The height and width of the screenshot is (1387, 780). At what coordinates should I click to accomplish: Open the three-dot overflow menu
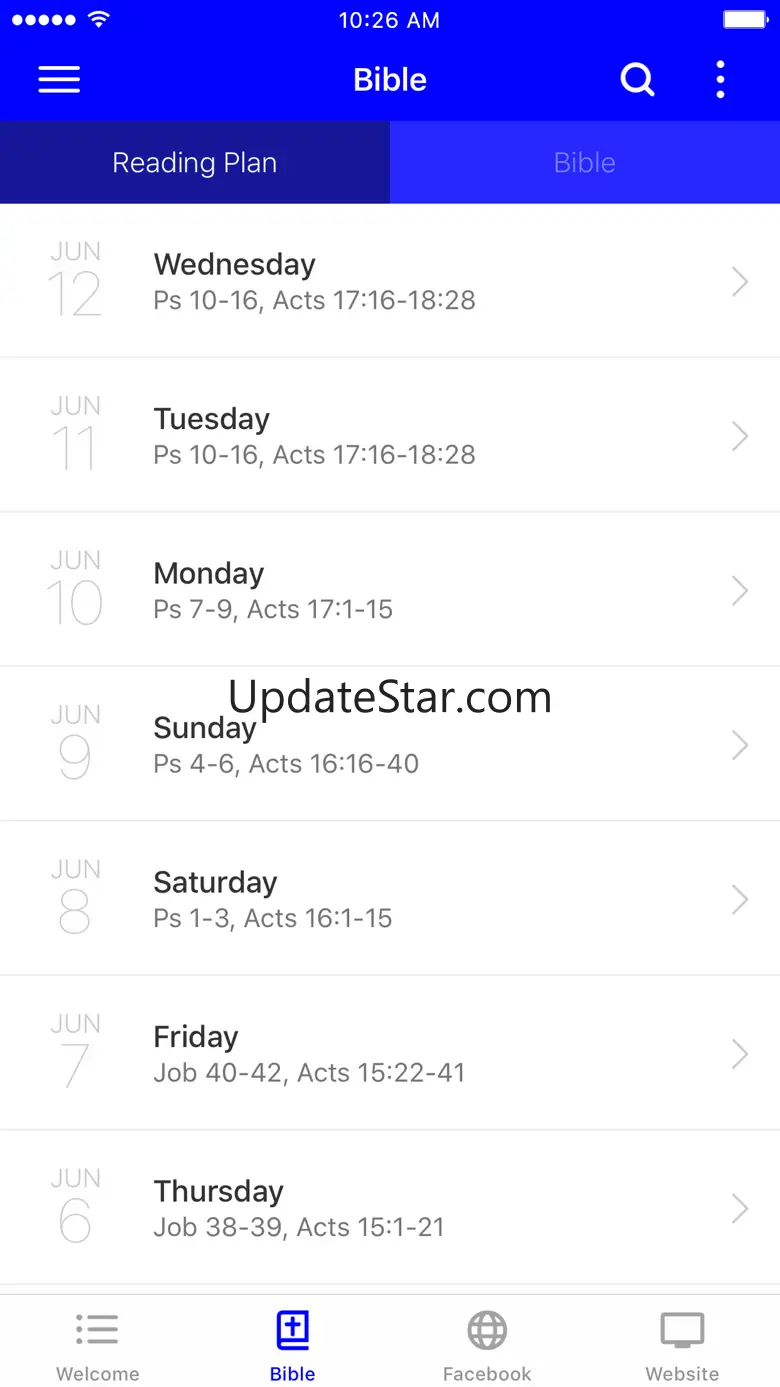pyautogui.click(x=720, y=80)
